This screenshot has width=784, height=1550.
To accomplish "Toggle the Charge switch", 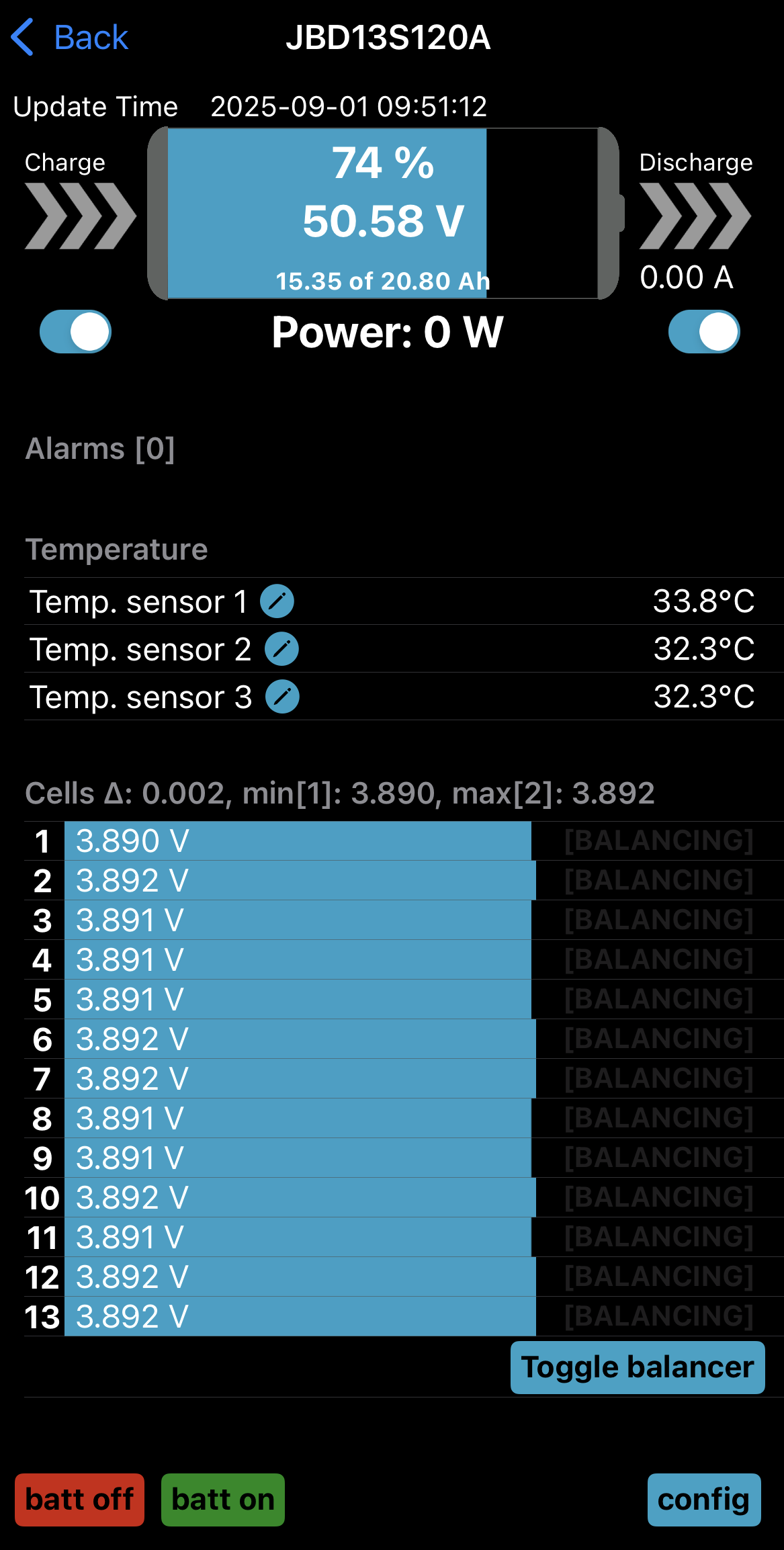I will coord(75,331).
